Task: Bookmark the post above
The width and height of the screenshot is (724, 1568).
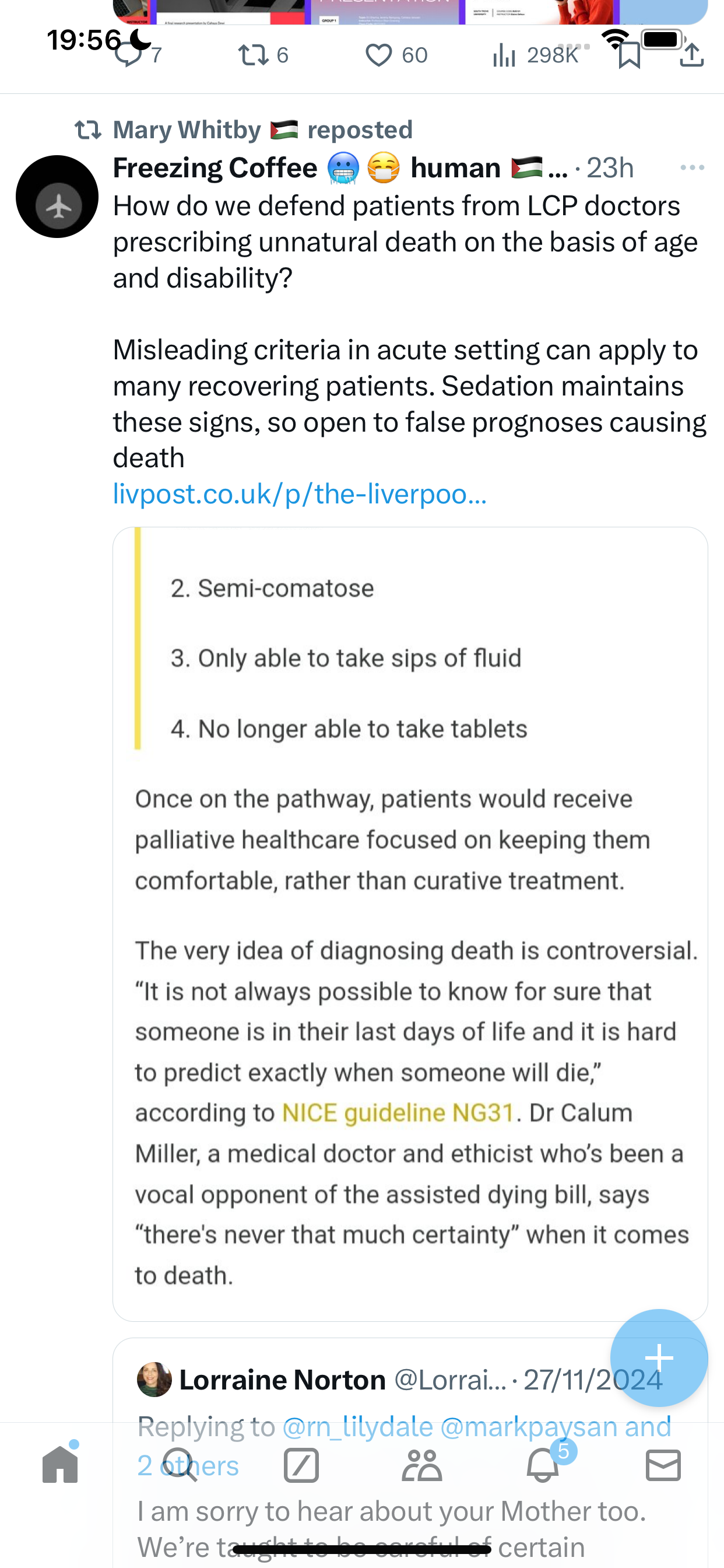Action: pyautogui.click(x=629, y=55)
